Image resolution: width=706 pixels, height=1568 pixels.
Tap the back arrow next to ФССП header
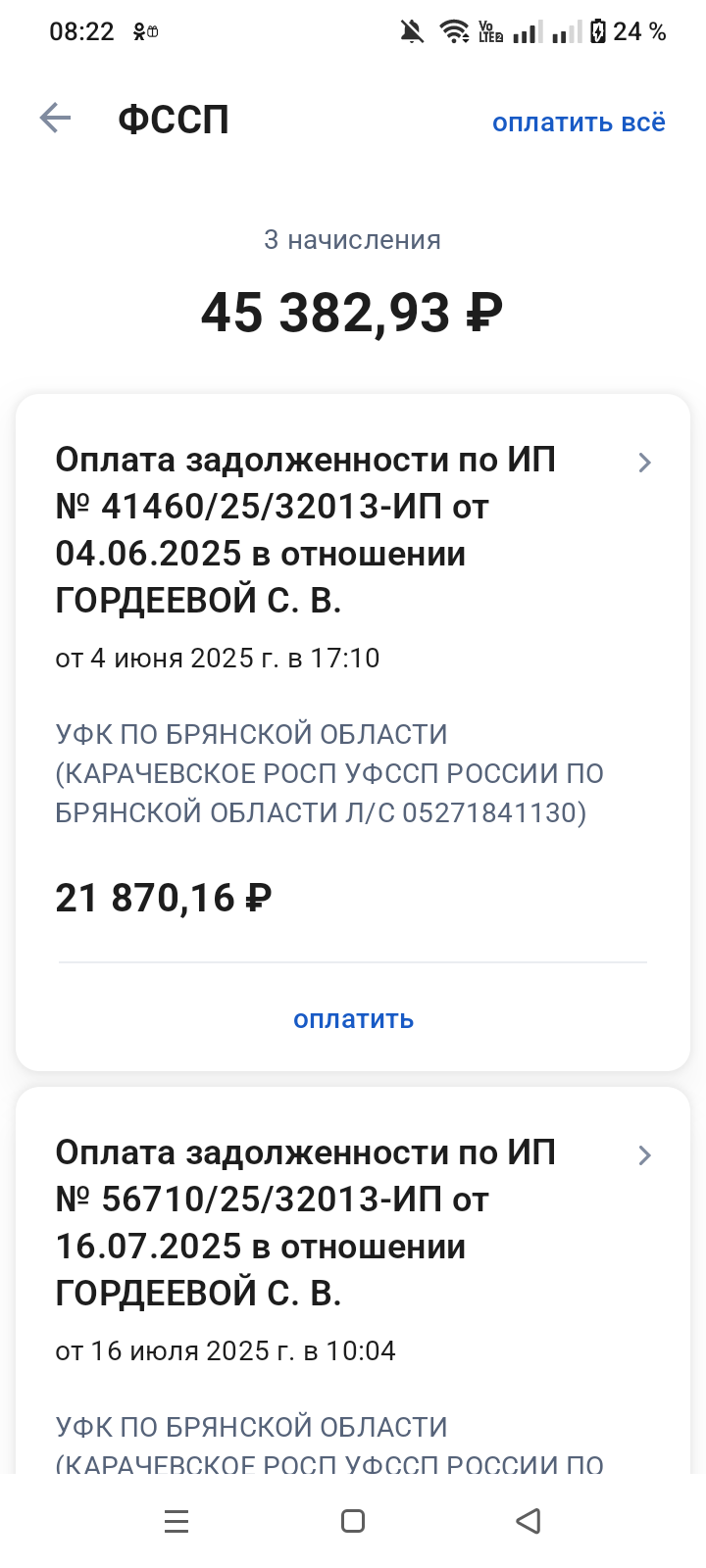tap(56, 119)
